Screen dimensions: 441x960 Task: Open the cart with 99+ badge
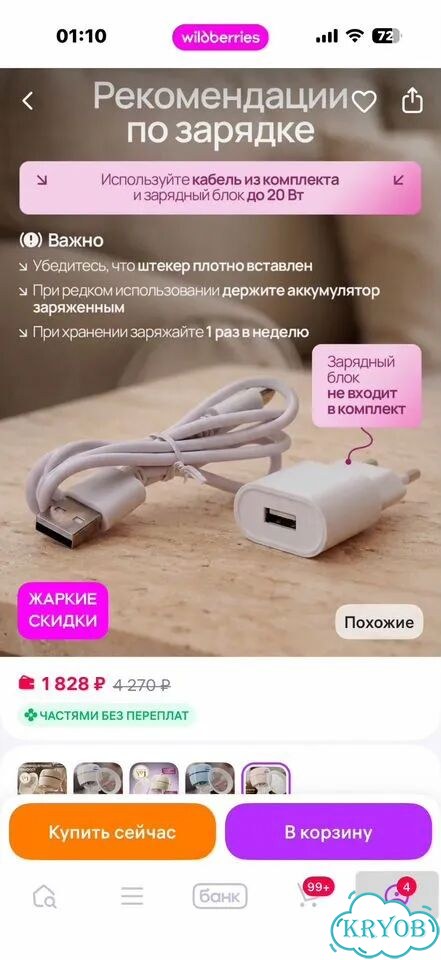[x=310, y=894]
